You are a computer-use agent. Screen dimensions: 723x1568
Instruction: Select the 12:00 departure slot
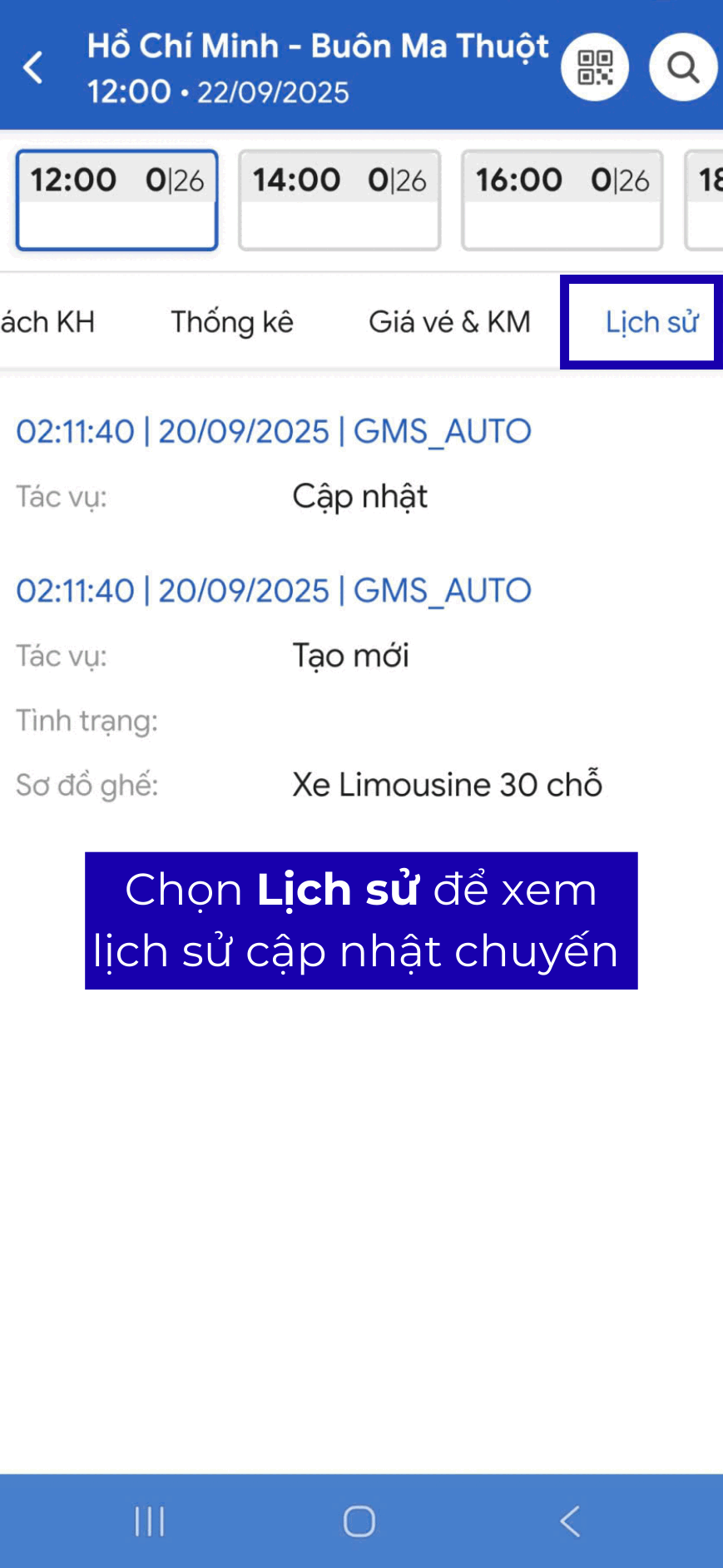[x=116, y=200]
